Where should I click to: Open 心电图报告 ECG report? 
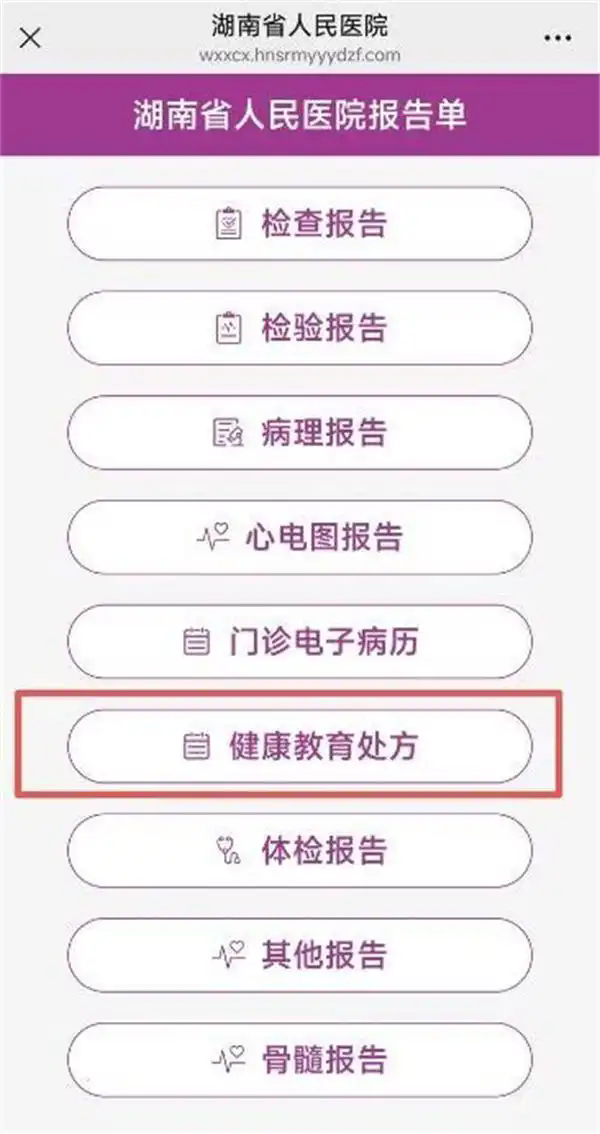click(x=299, y=538)
